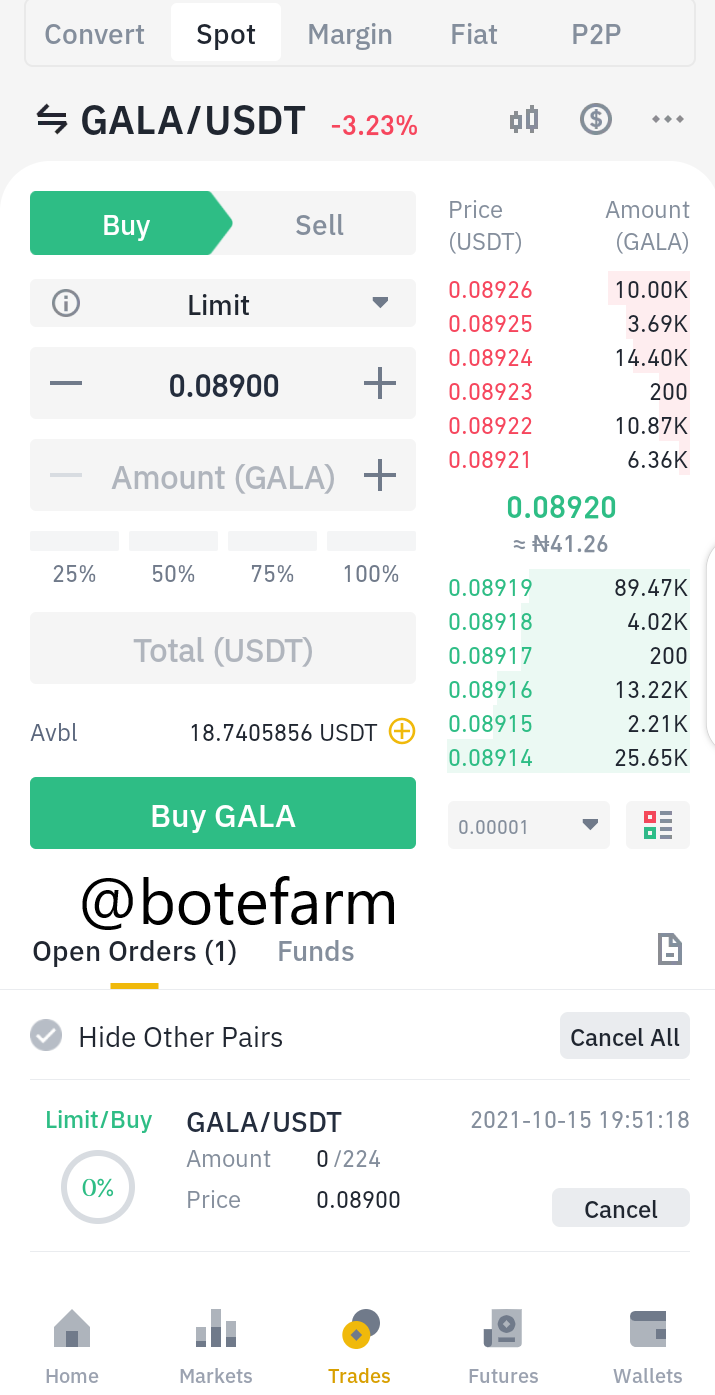The height and width of the screenshot is (1395, 715).
Task: Tap the Buy GALA button
Action: [223, 814]
